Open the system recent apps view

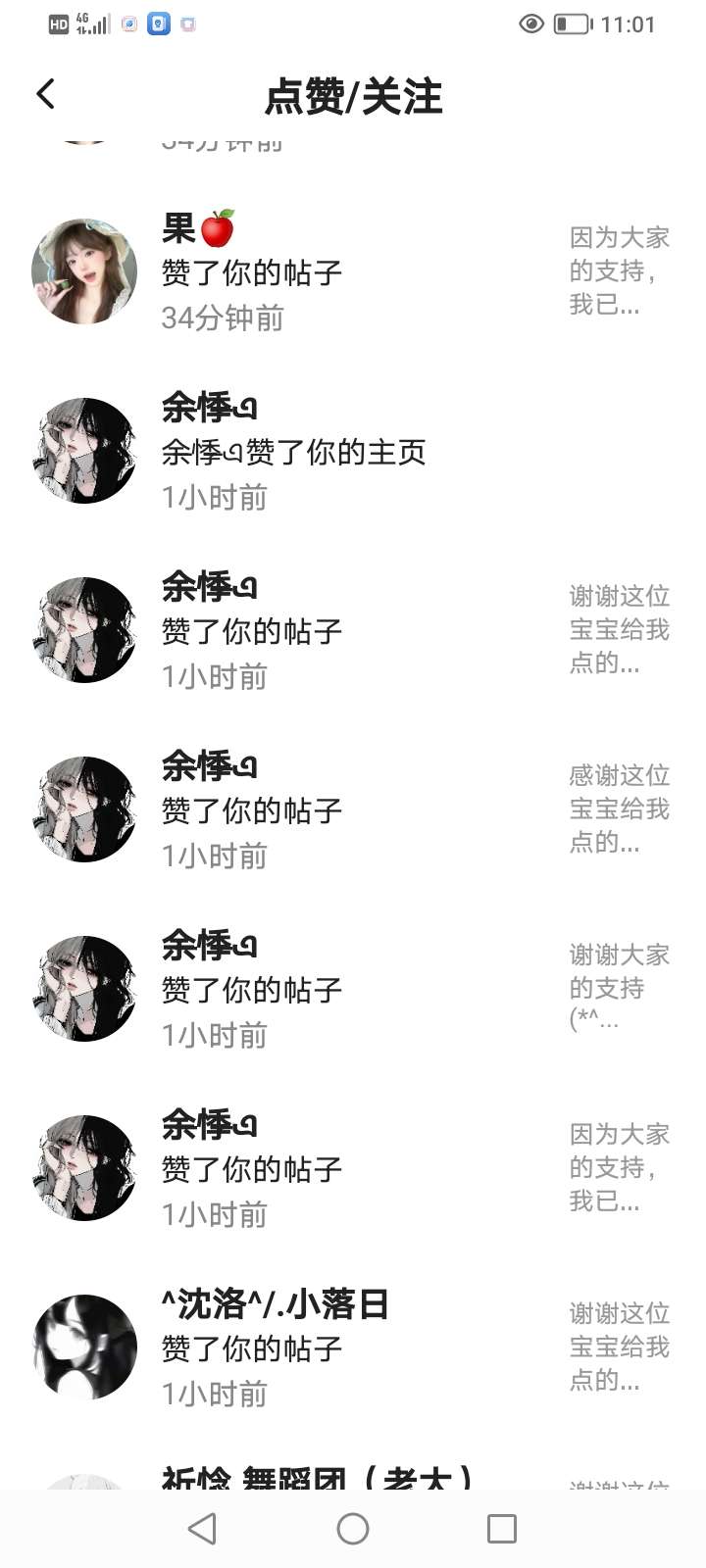tap(501, 1529)
